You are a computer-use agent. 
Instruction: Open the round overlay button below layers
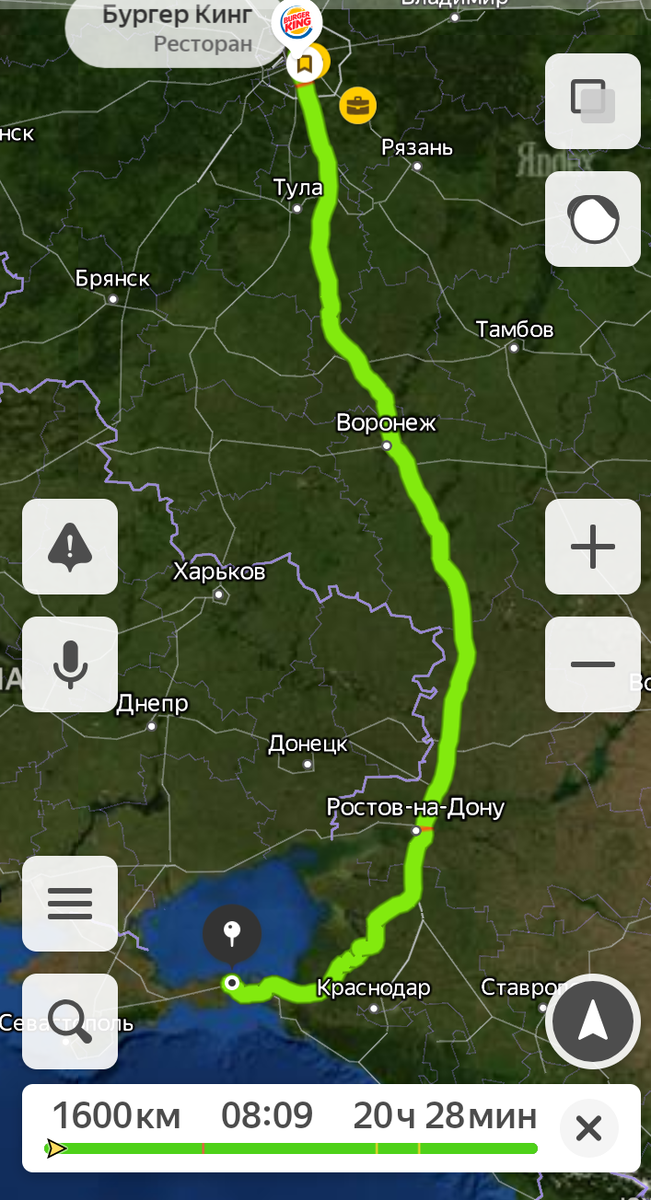tap(592, 219)
